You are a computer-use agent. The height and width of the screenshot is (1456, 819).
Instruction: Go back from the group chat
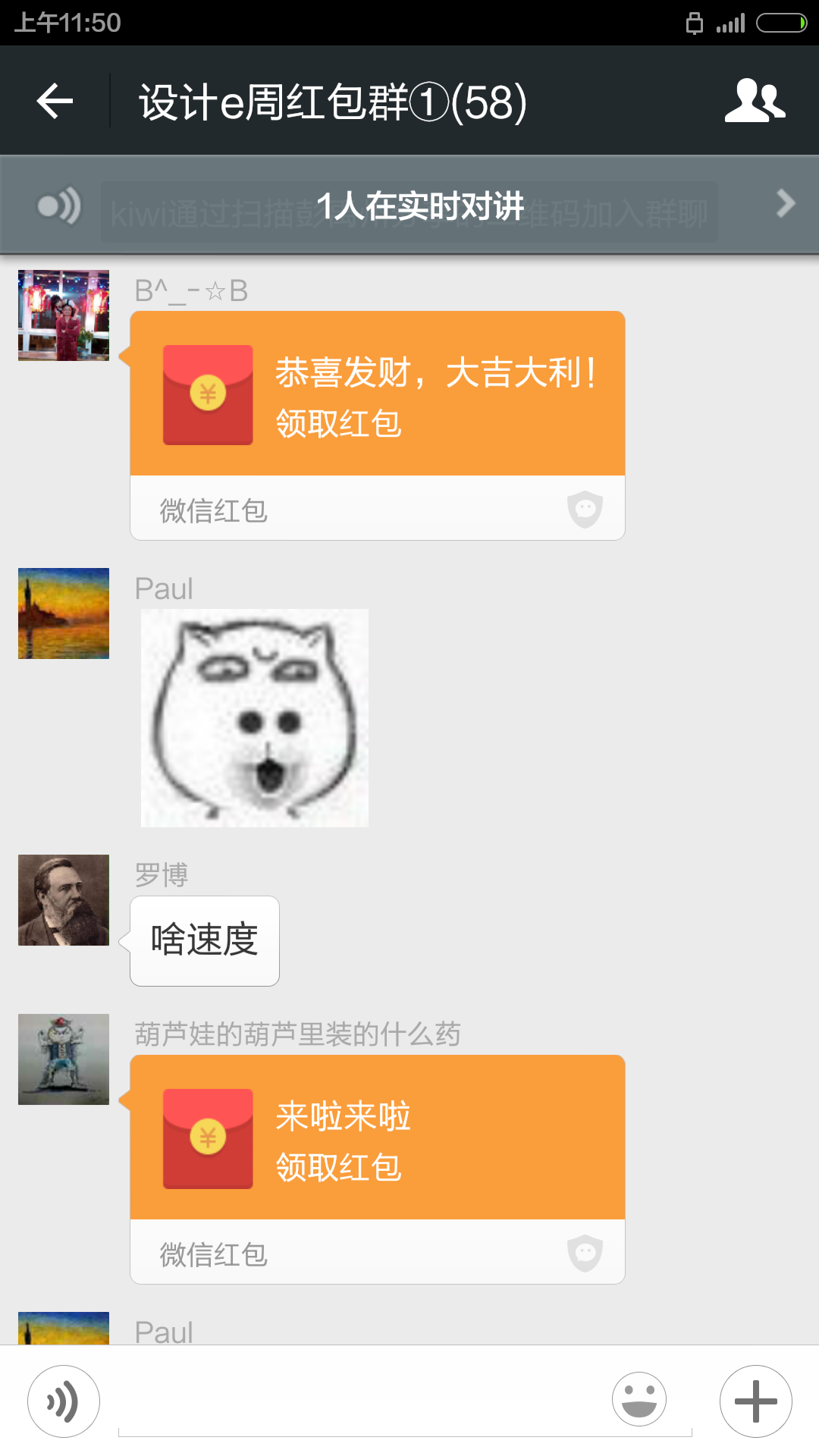(55, 101)
